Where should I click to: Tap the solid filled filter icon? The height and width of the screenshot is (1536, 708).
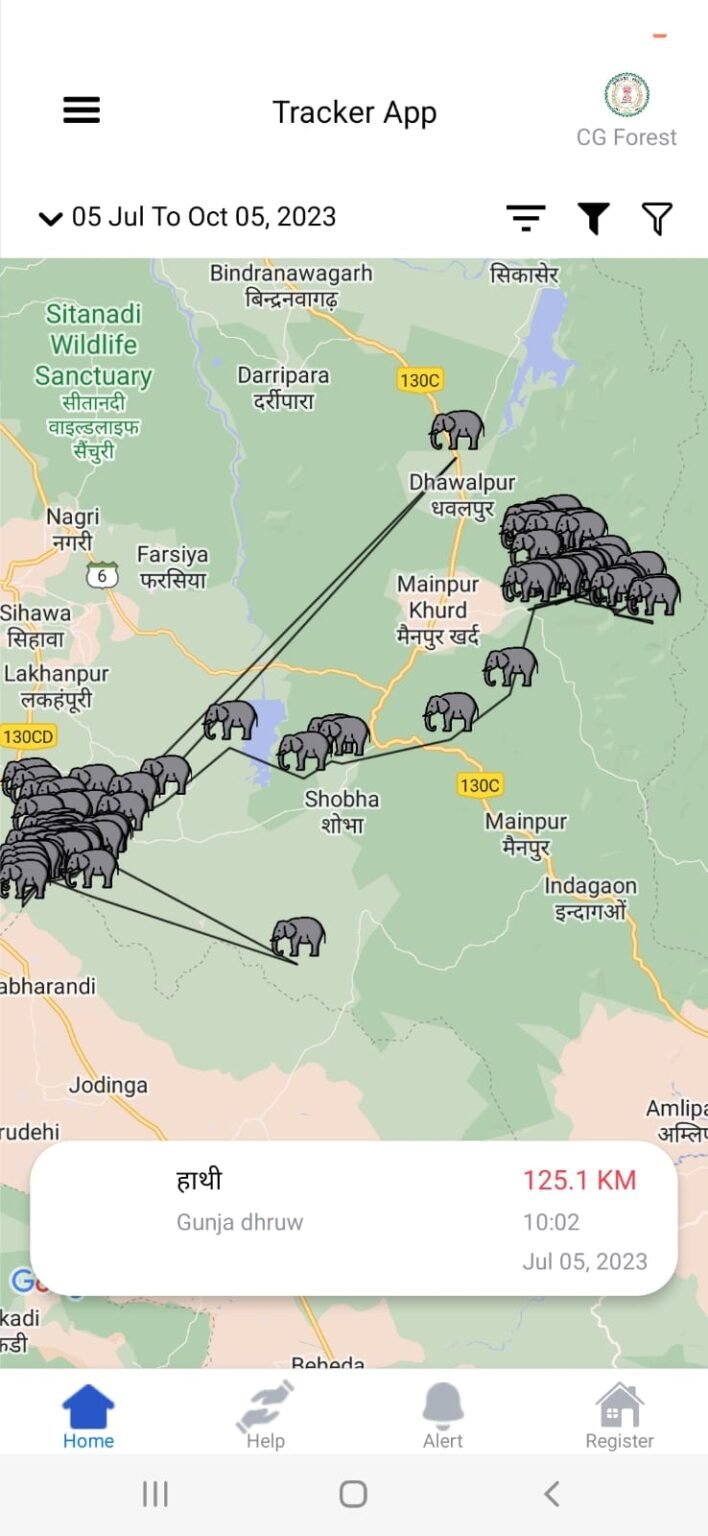click(x=593, y=217)
